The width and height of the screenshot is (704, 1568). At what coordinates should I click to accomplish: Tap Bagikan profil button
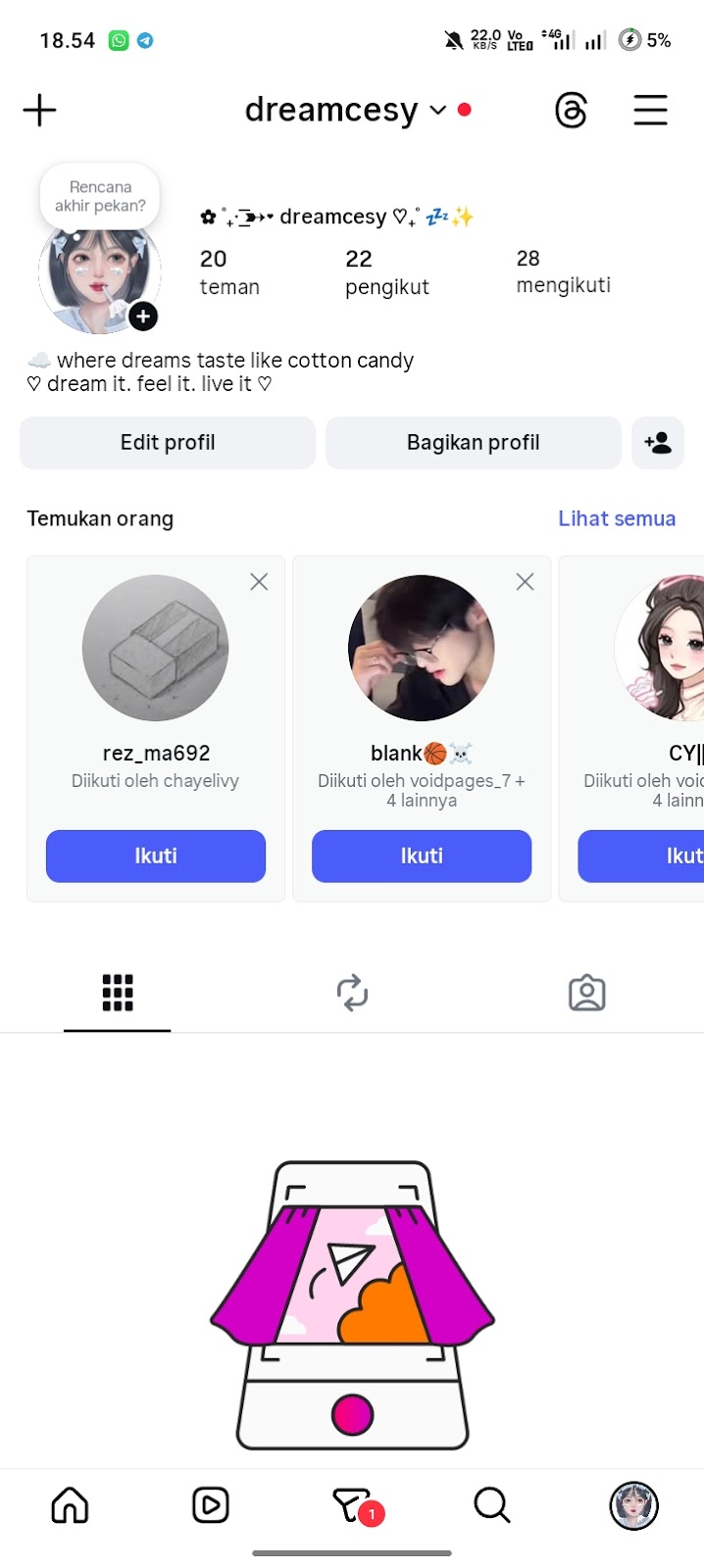pos(473,443)
